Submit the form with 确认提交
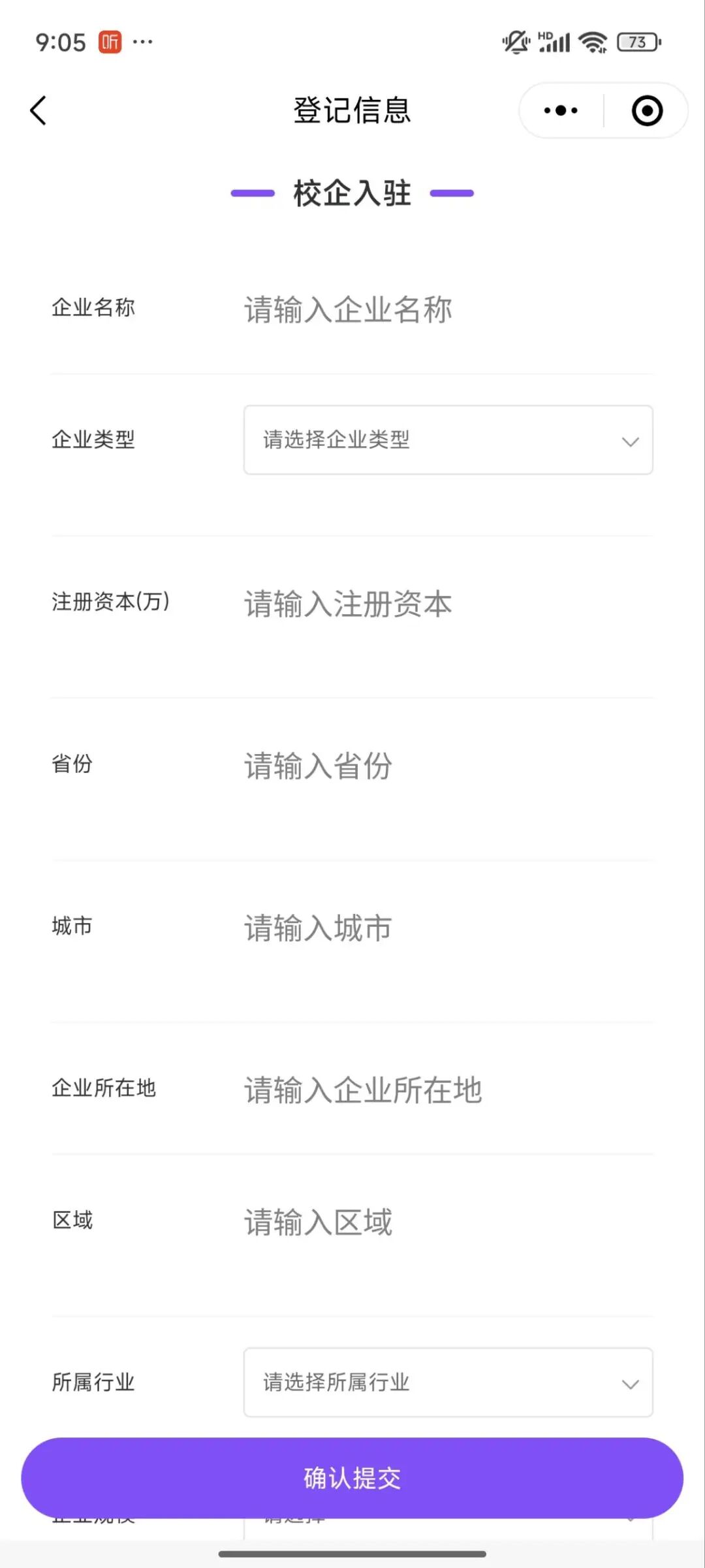 point(352,1478)
